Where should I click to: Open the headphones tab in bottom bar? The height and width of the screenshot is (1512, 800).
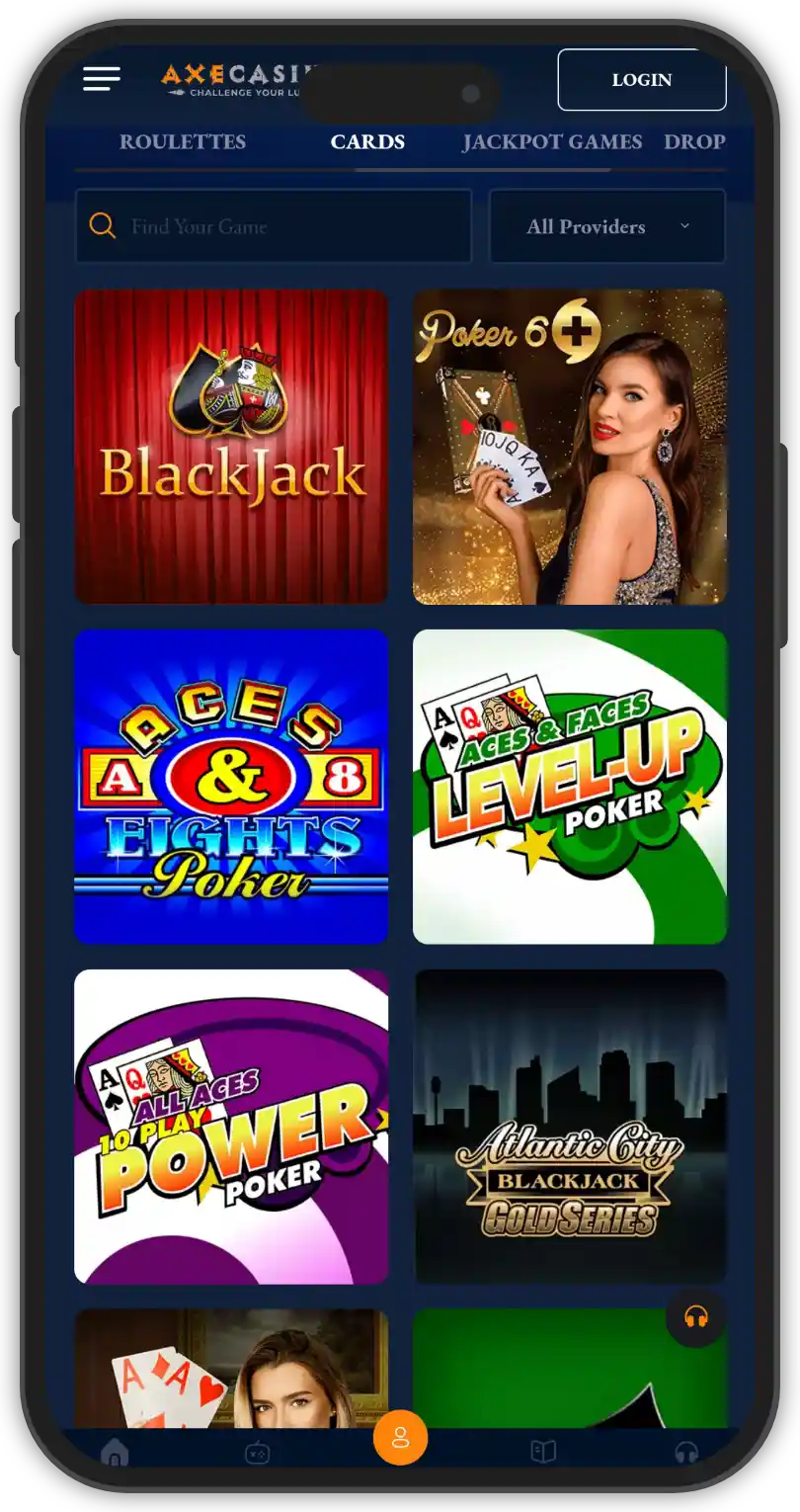pyautogui.click(x=685, y=1452)
